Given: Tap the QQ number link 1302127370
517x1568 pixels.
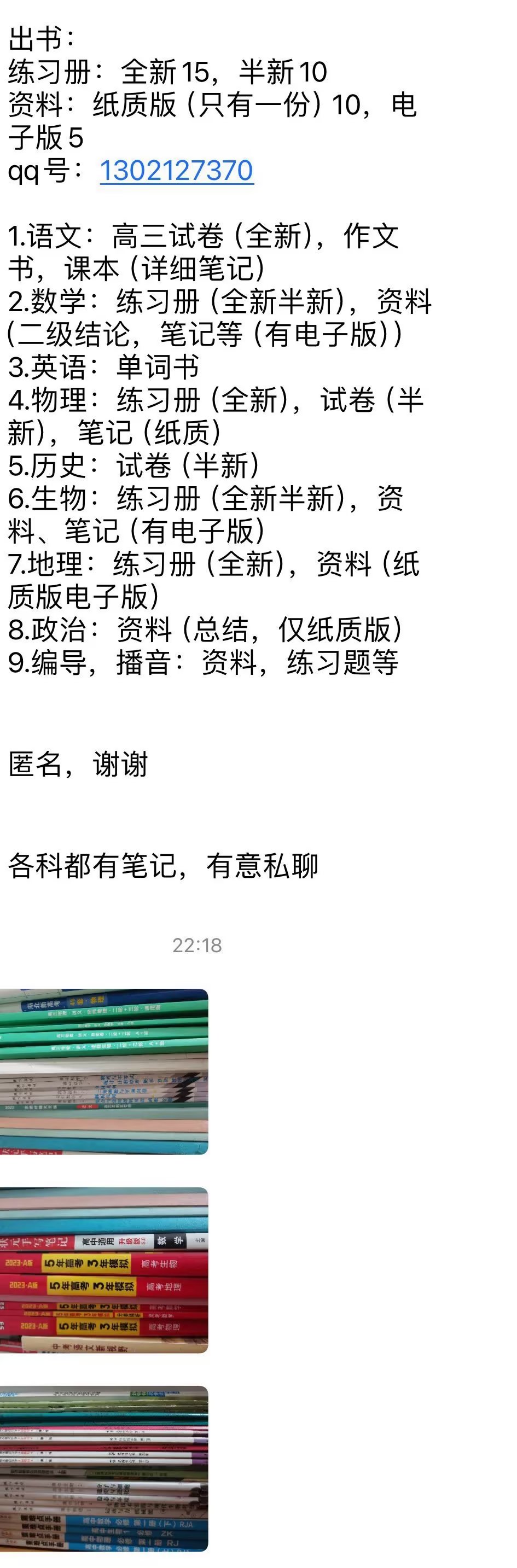Looking at the screenshot, I should (x=176, y=171).
